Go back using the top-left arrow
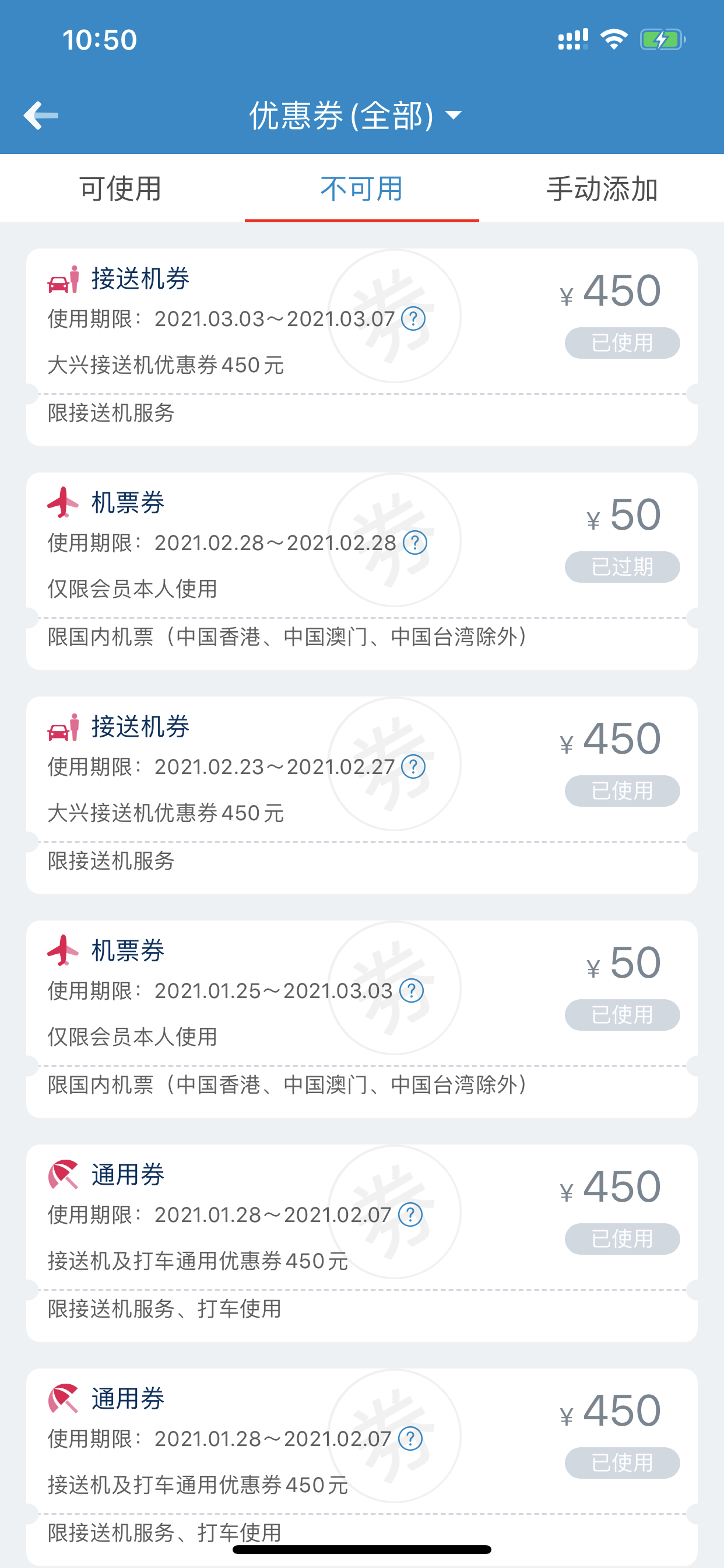The height and width of the screenshot is (1568, 724). (41, 115)
